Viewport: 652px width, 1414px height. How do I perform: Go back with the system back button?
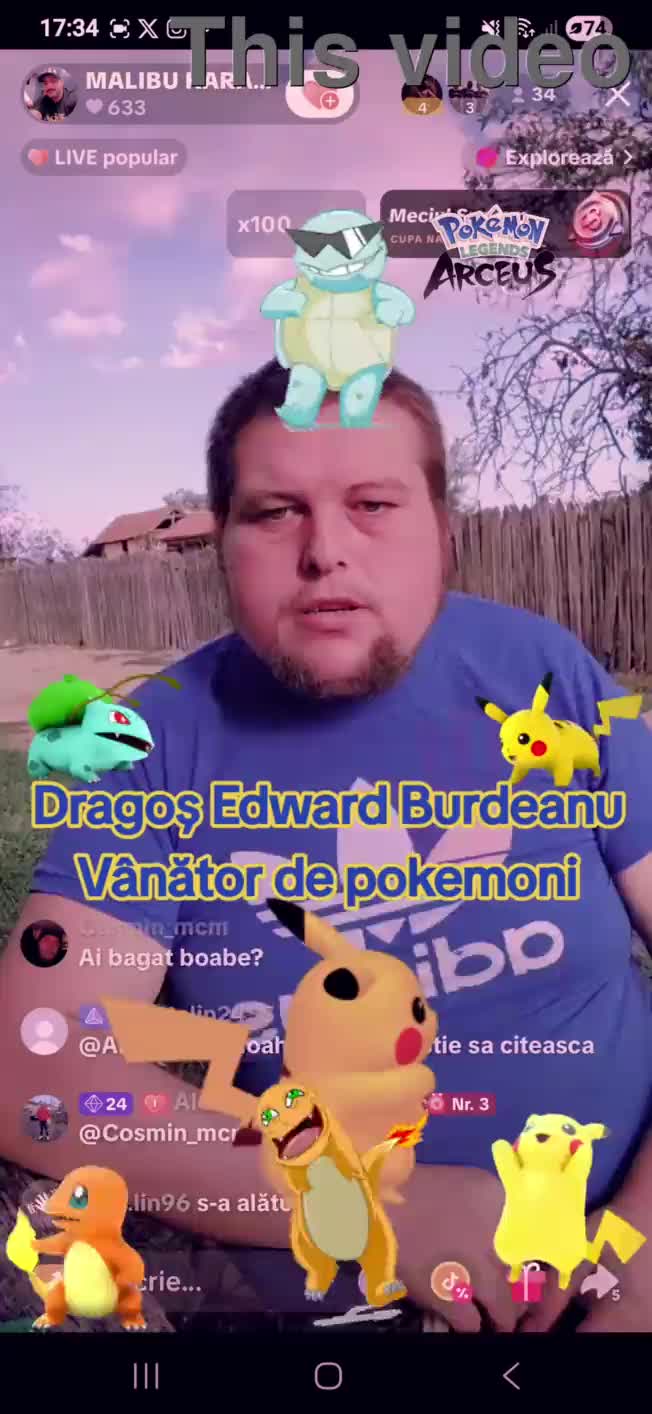tap(511, 1376)
